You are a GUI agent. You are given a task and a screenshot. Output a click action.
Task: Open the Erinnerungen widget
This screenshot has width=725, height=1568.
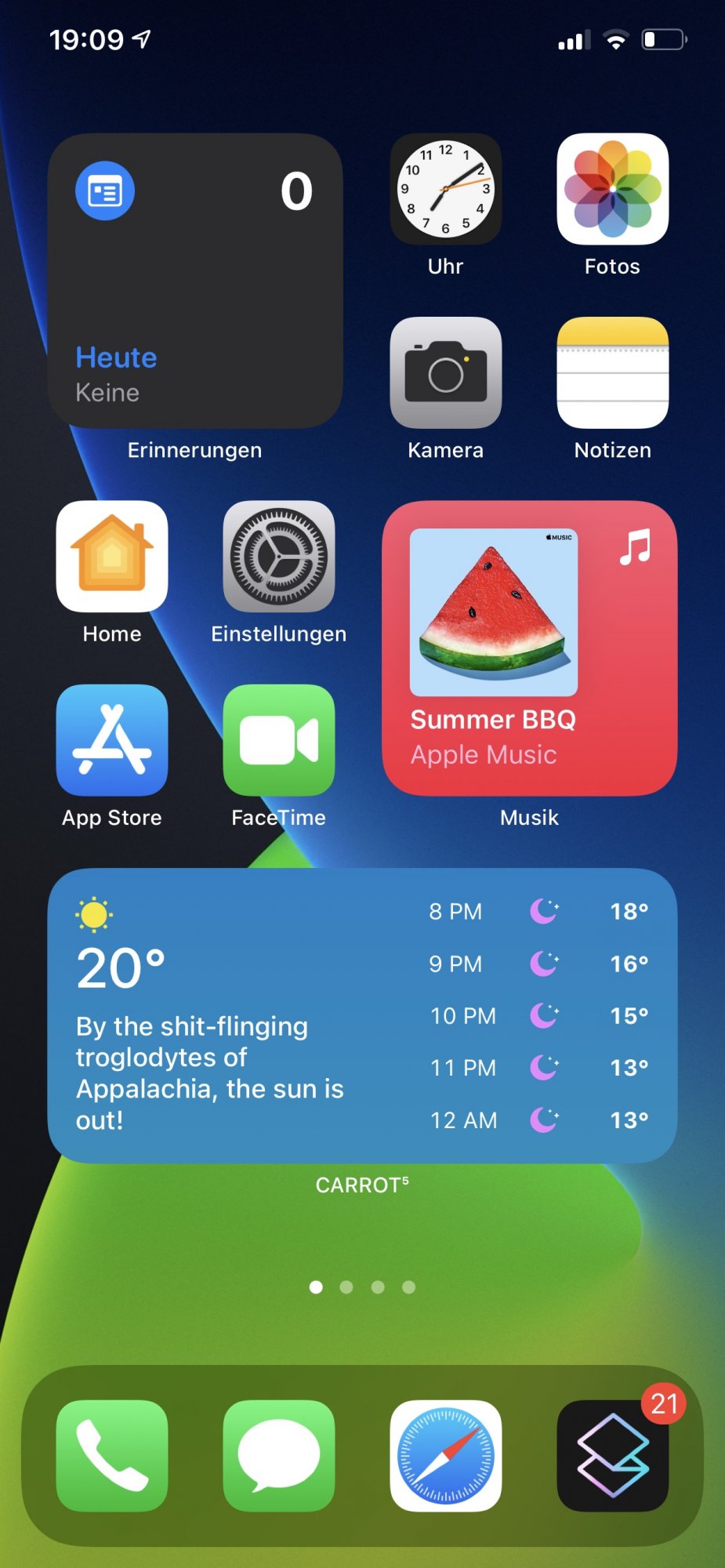click(194, 281)
